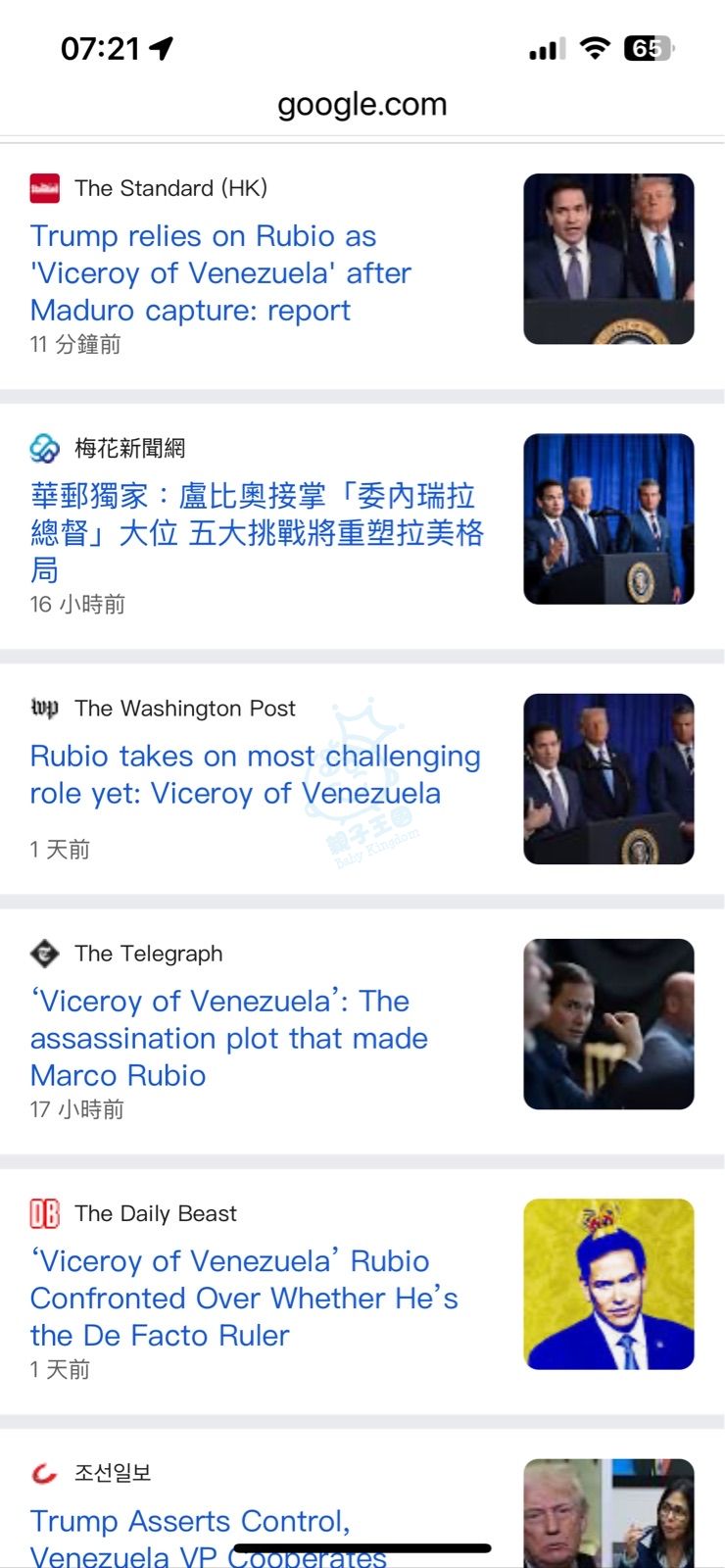Open The Telegraph assassination plot article
725x1568 pixels.
(x=228, y=1038)
